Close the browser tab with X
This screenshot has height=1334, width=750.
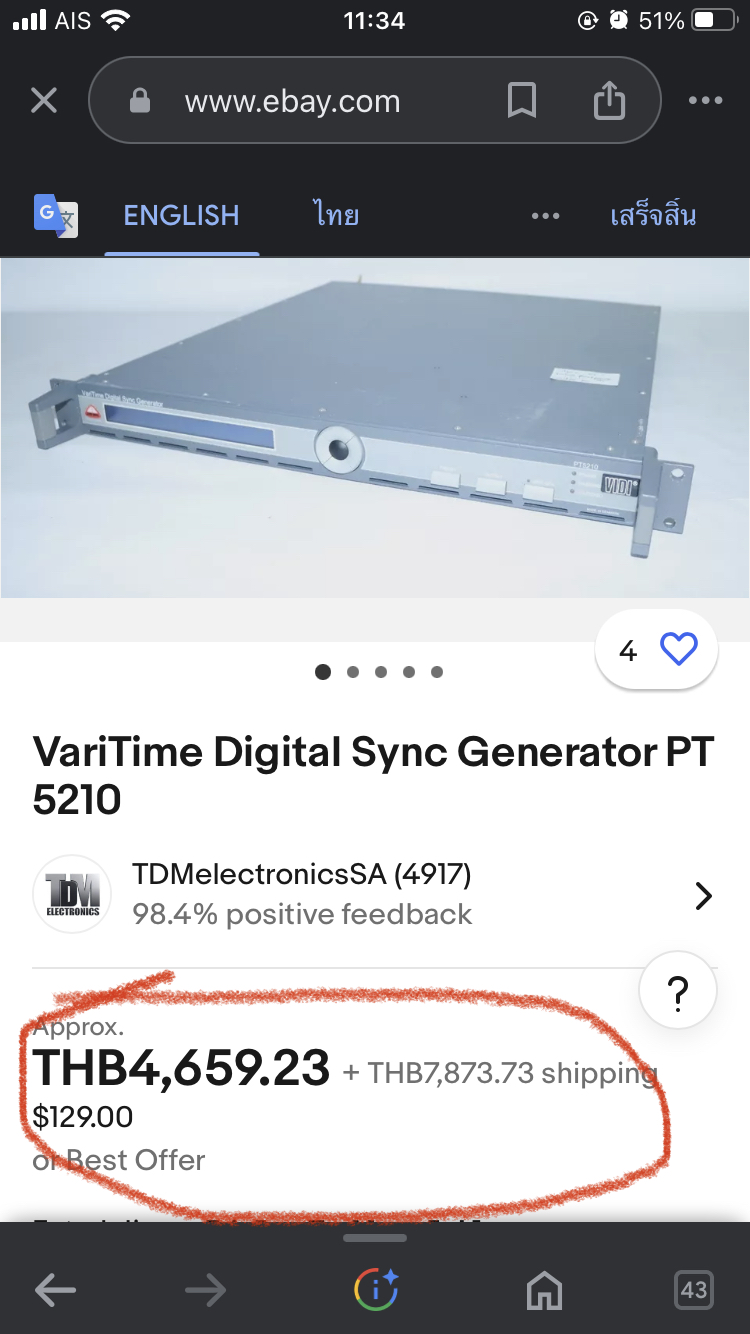44,101
